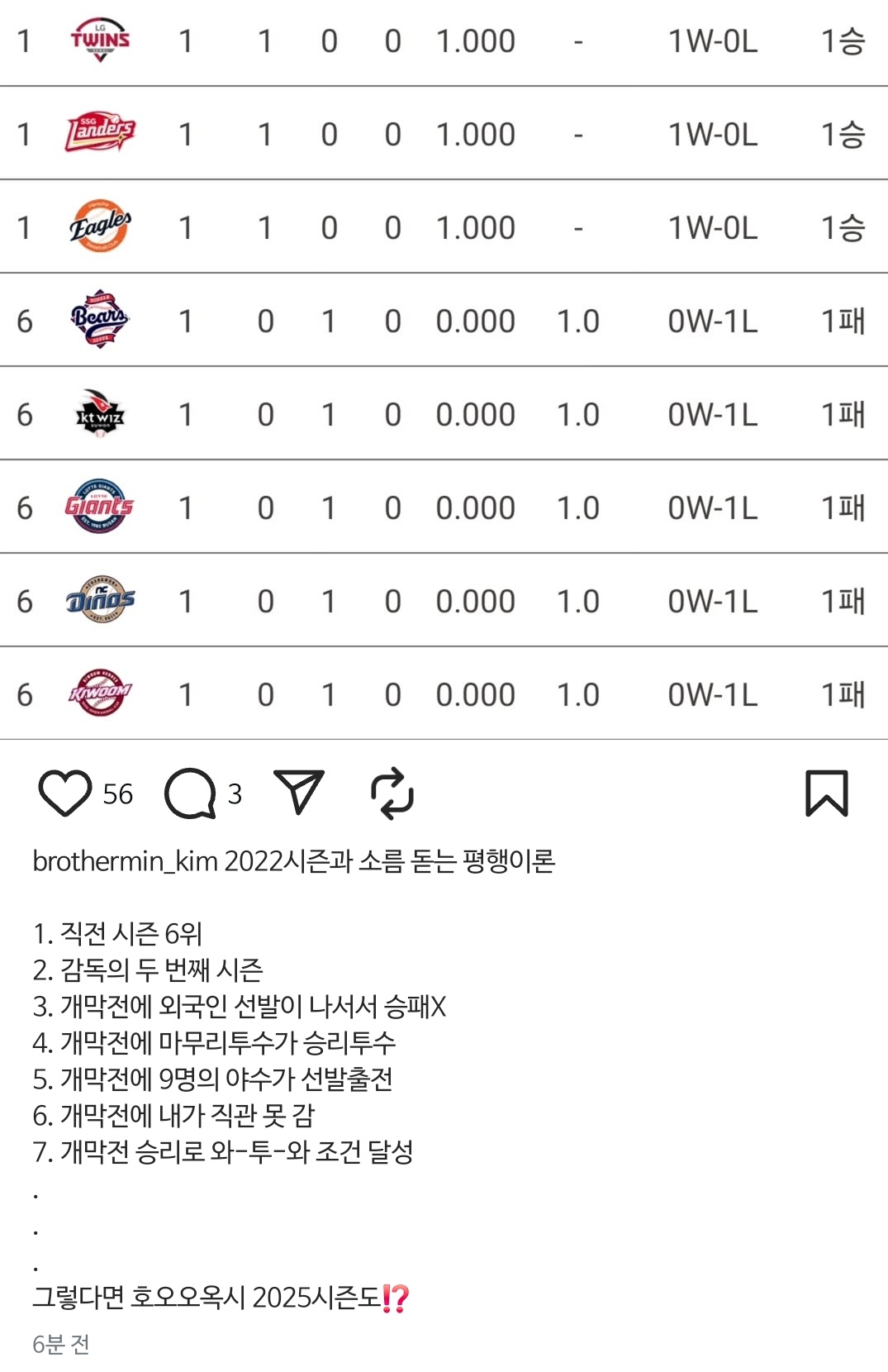
Task: Share this post via direct message
Action: pos(298,792)
